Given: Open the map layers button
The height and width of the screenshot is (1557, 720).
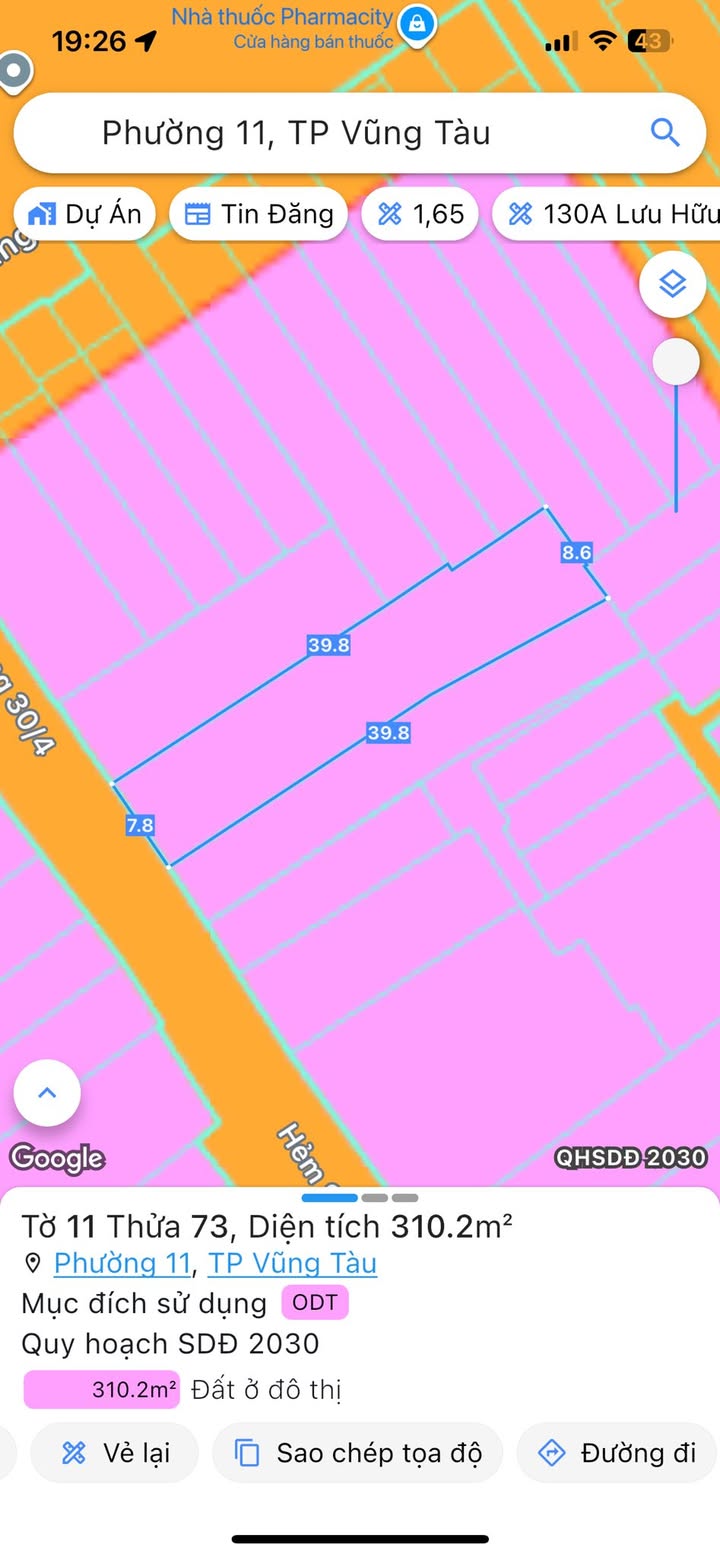Looking at the screenshot, I should 673,285.
